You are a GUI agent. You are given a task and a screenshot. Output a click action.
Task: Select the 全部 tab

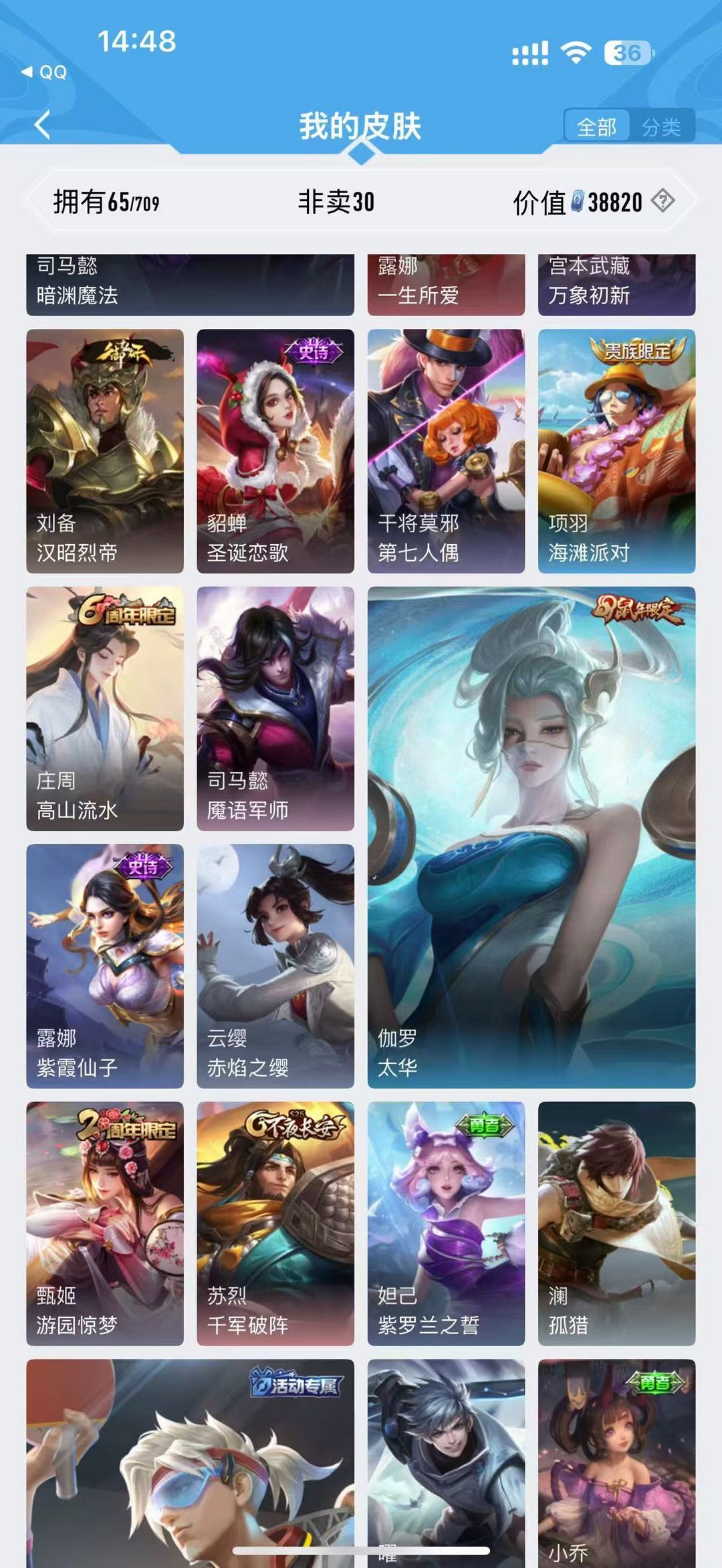[597, 126]
